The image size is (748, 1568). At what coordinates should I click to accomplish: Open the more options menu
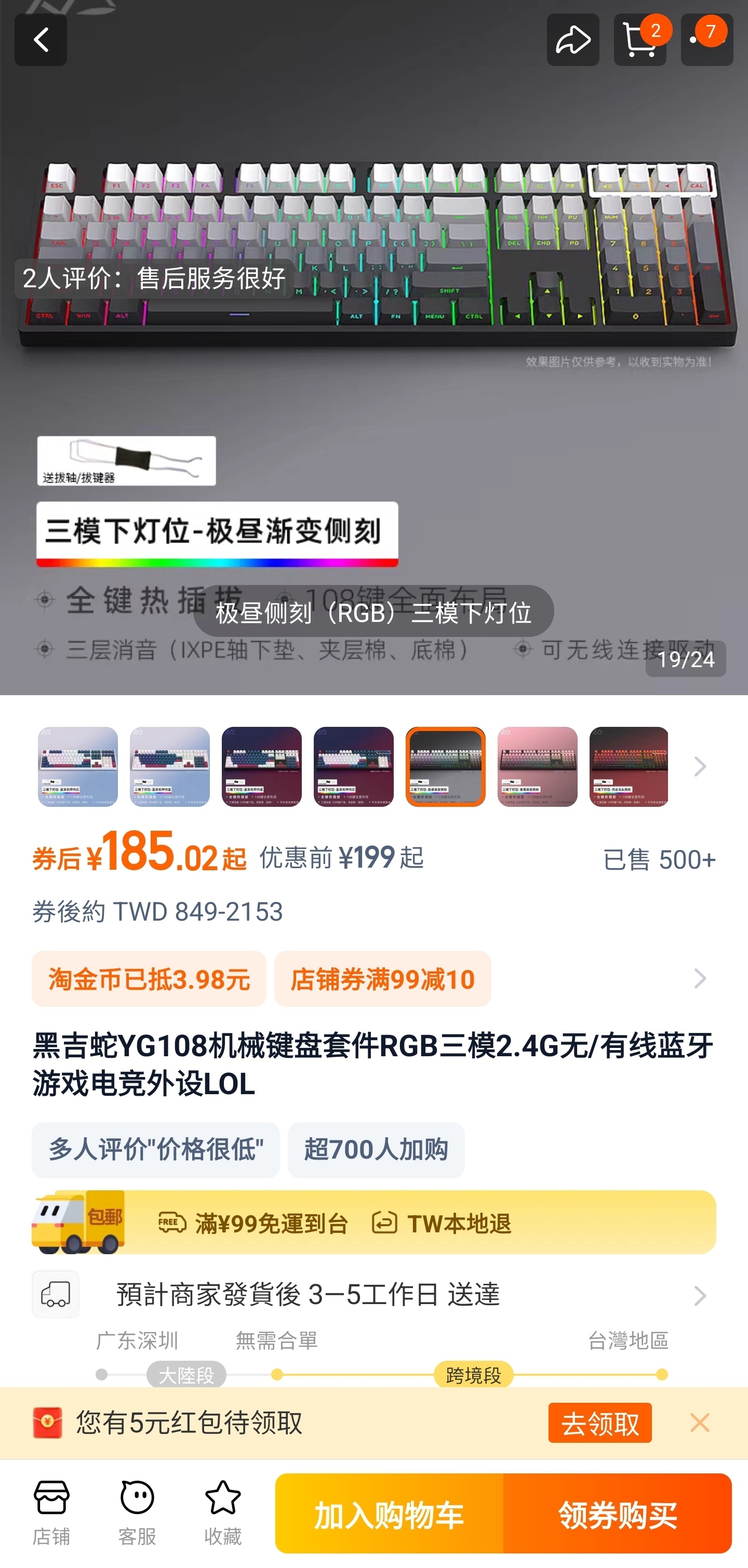coord(706,40)
